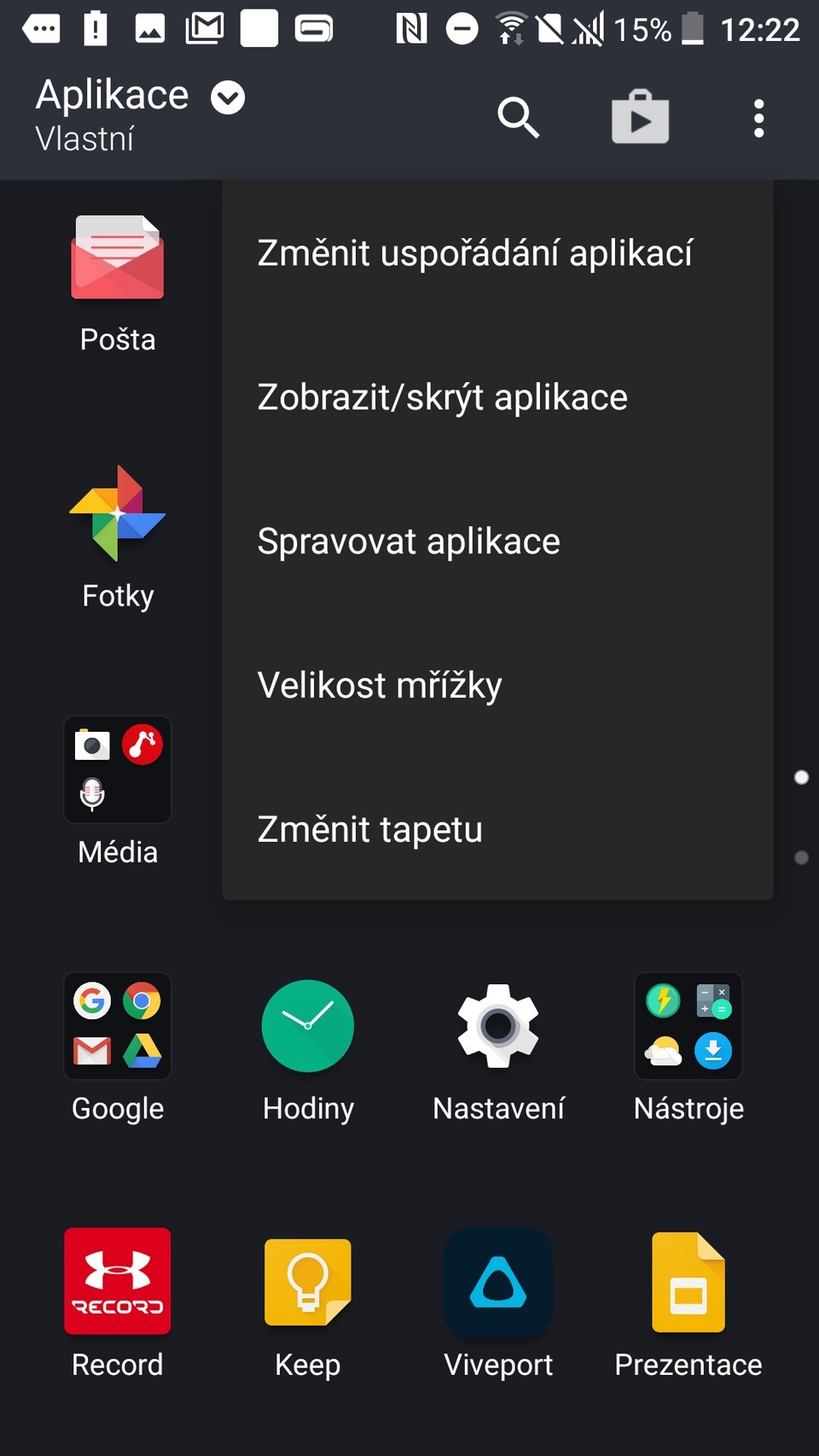Image resolution: width=819 pixels, height=1456 pixels.
Task: Launch the Keep notes app
Action: [x=307, y=1282]
